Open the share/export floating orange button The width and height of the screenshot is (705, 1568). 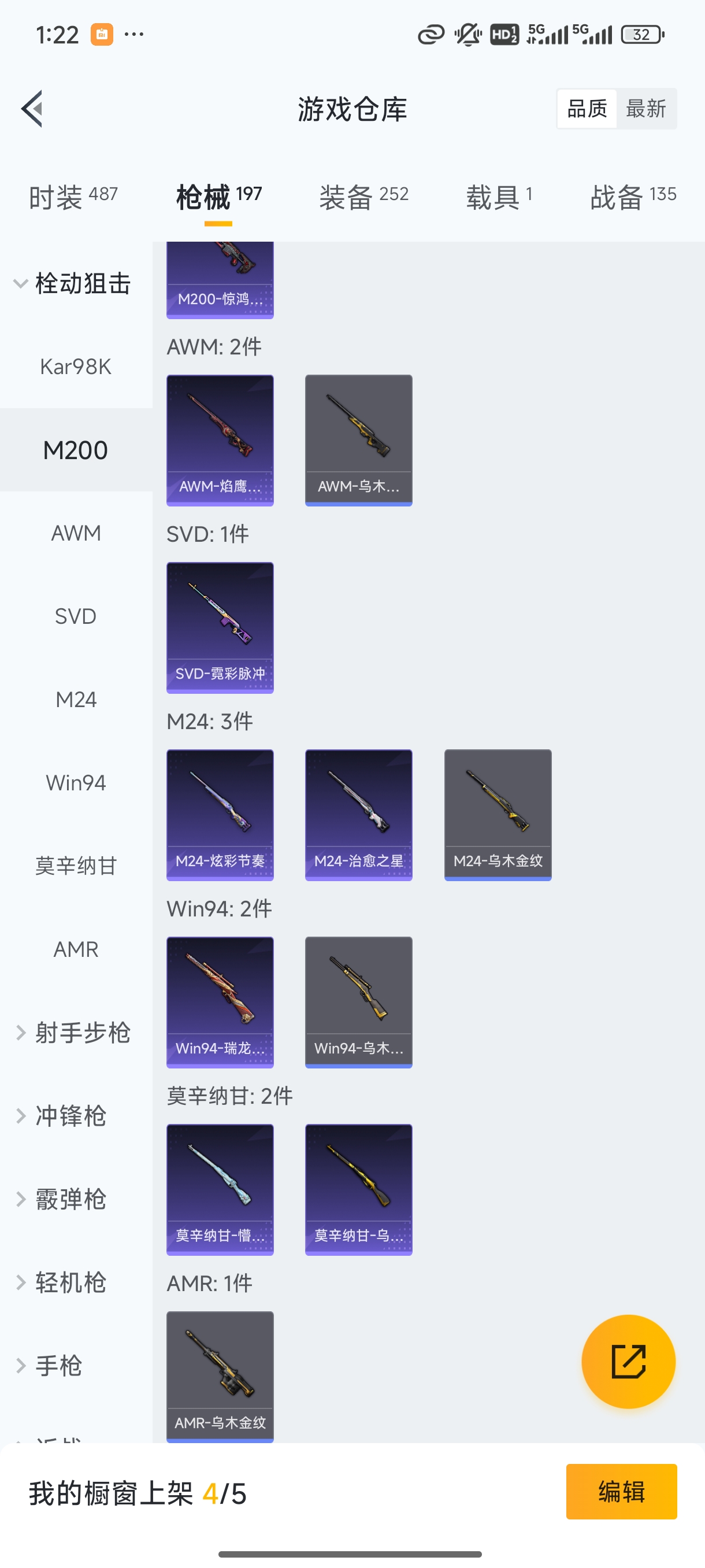[x=628, y=1362]
